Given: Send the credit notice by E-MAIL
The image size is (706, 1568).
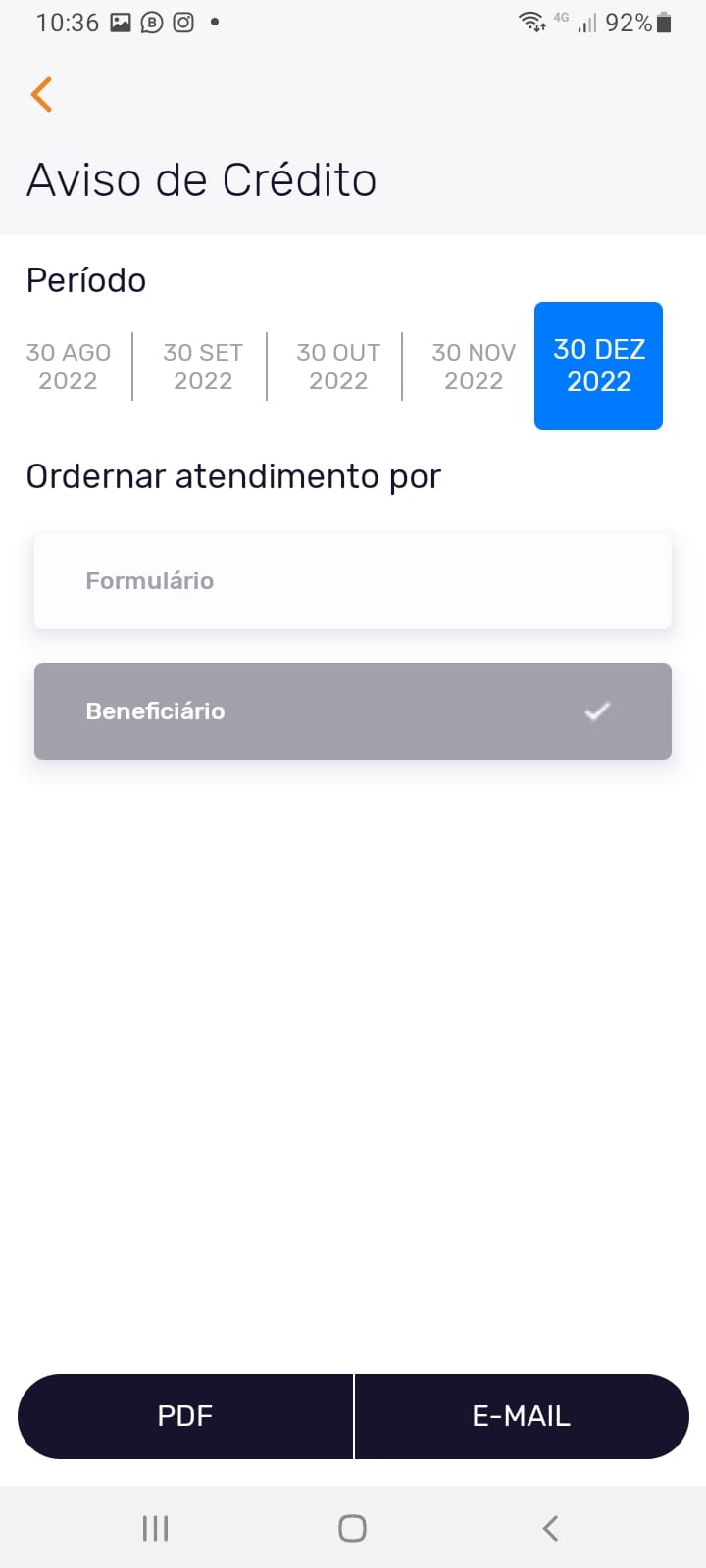Looking at the screenshot, I should click(x=522, y=1416).
